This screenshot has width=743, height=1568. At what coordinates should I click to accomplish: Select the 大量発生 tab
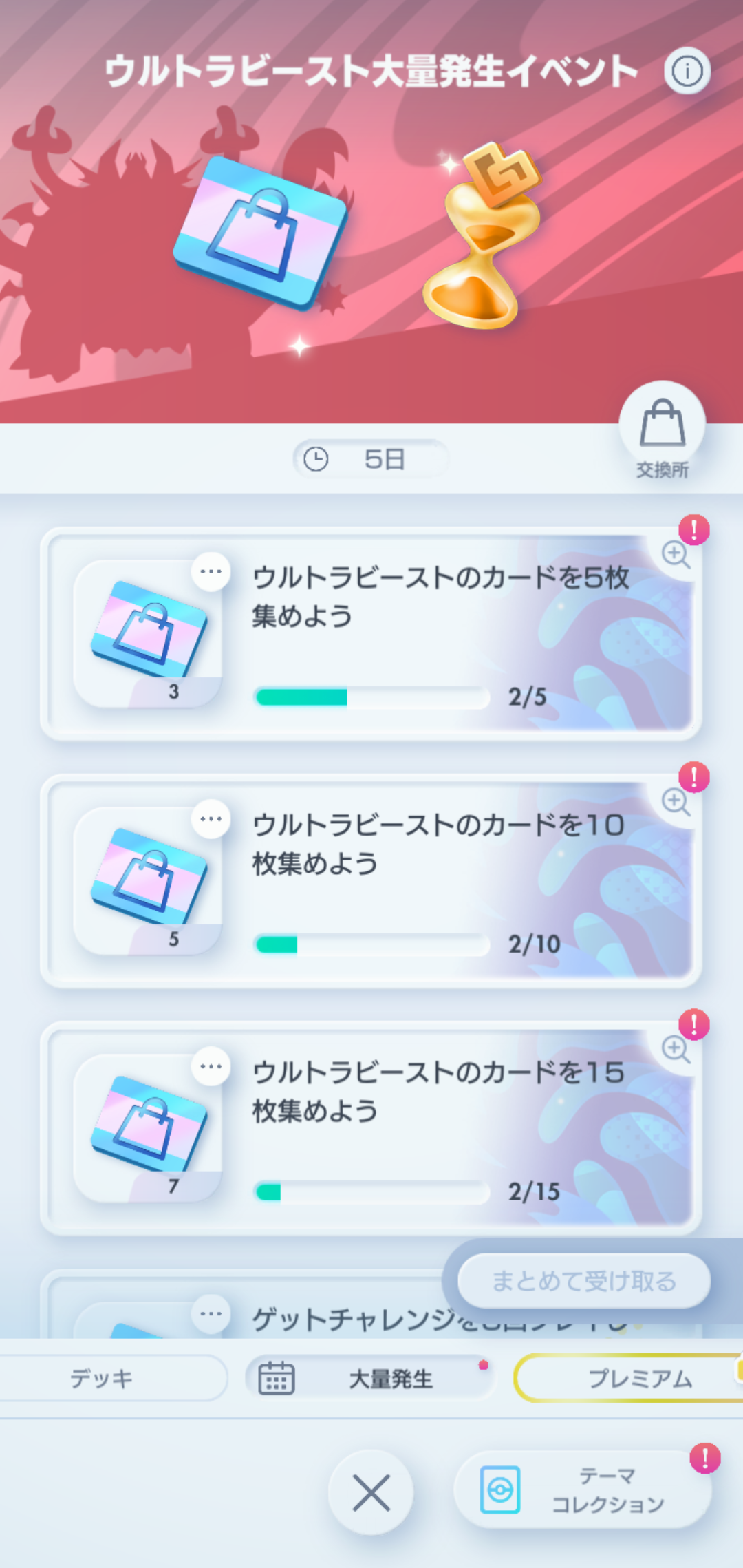pos(371,1379)
